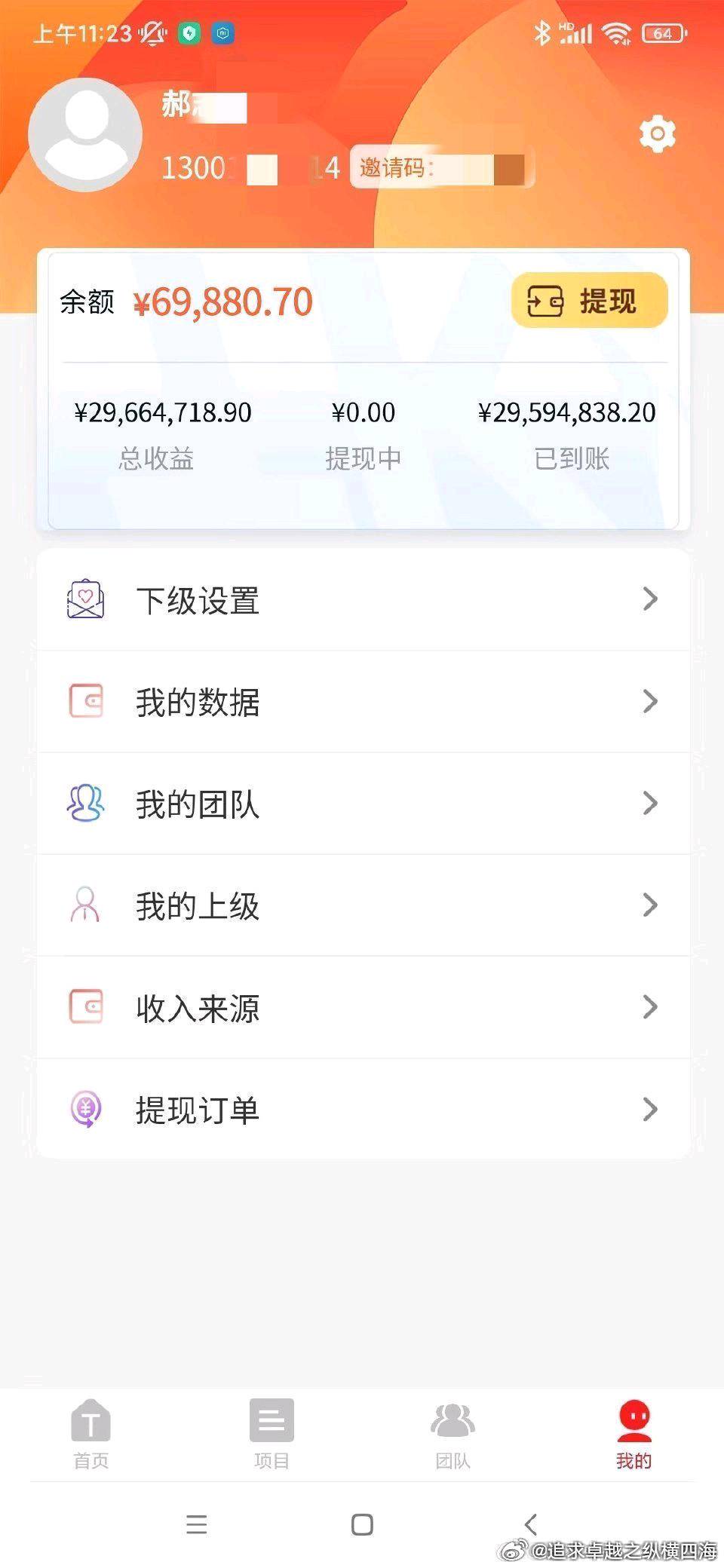Tap the system home button
Screen dimensions: 724x1568
362,1524
